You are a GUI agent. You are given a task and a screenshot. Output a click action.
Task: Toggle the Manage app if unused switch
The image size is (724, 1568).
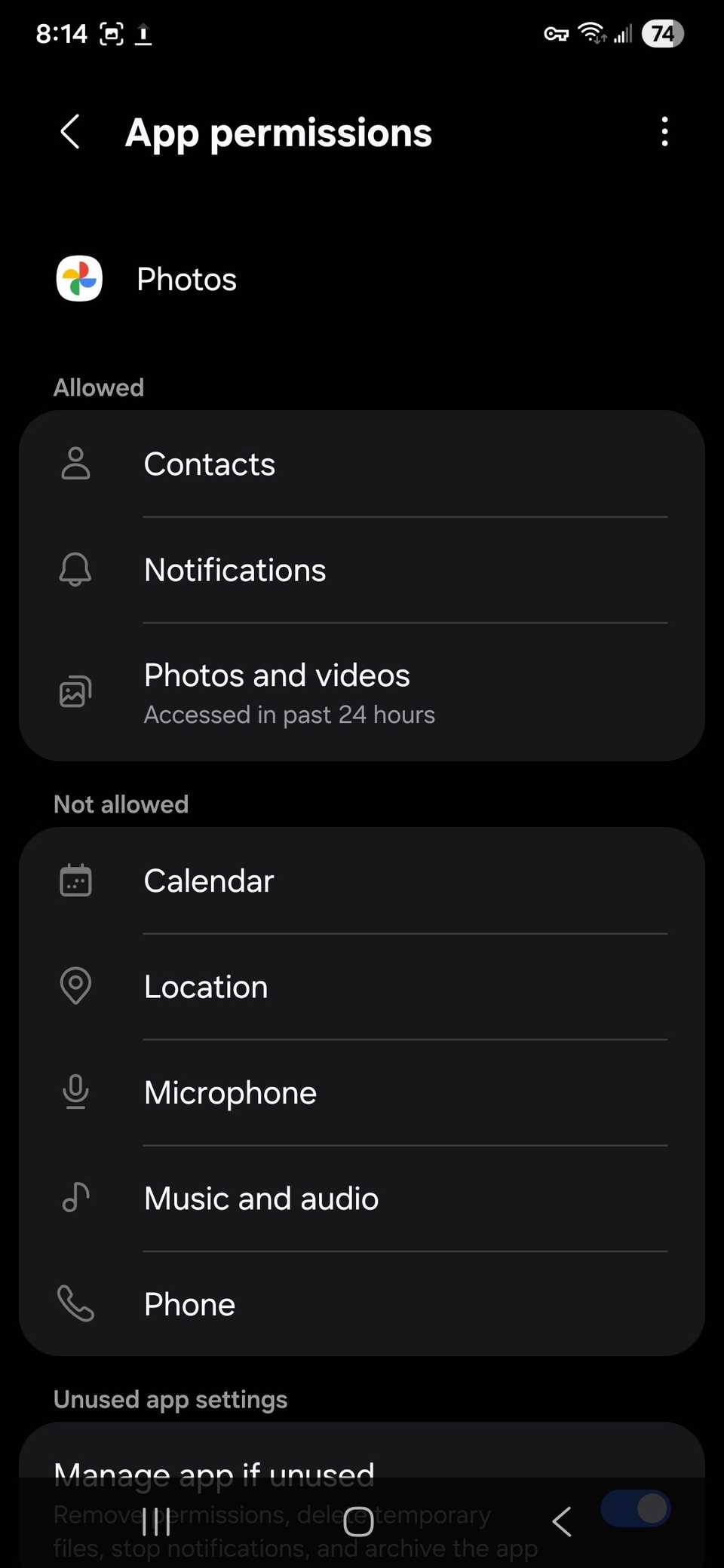pos(635,1508)
